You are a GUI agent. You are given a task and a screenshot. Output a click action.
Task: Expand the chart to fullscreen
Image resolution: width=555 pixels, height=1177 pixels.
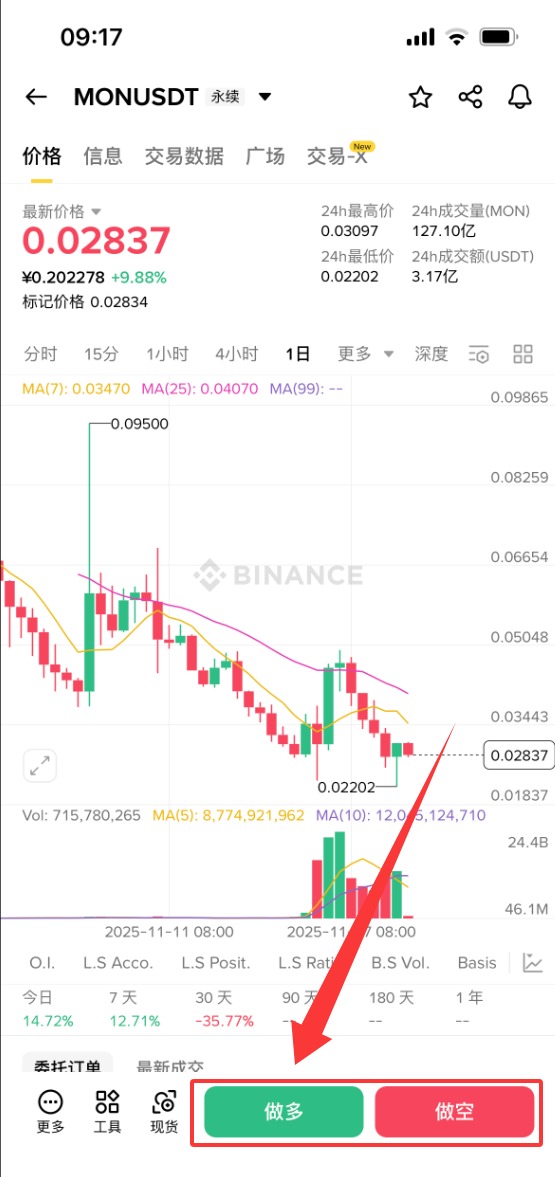[x=40, y=765]
